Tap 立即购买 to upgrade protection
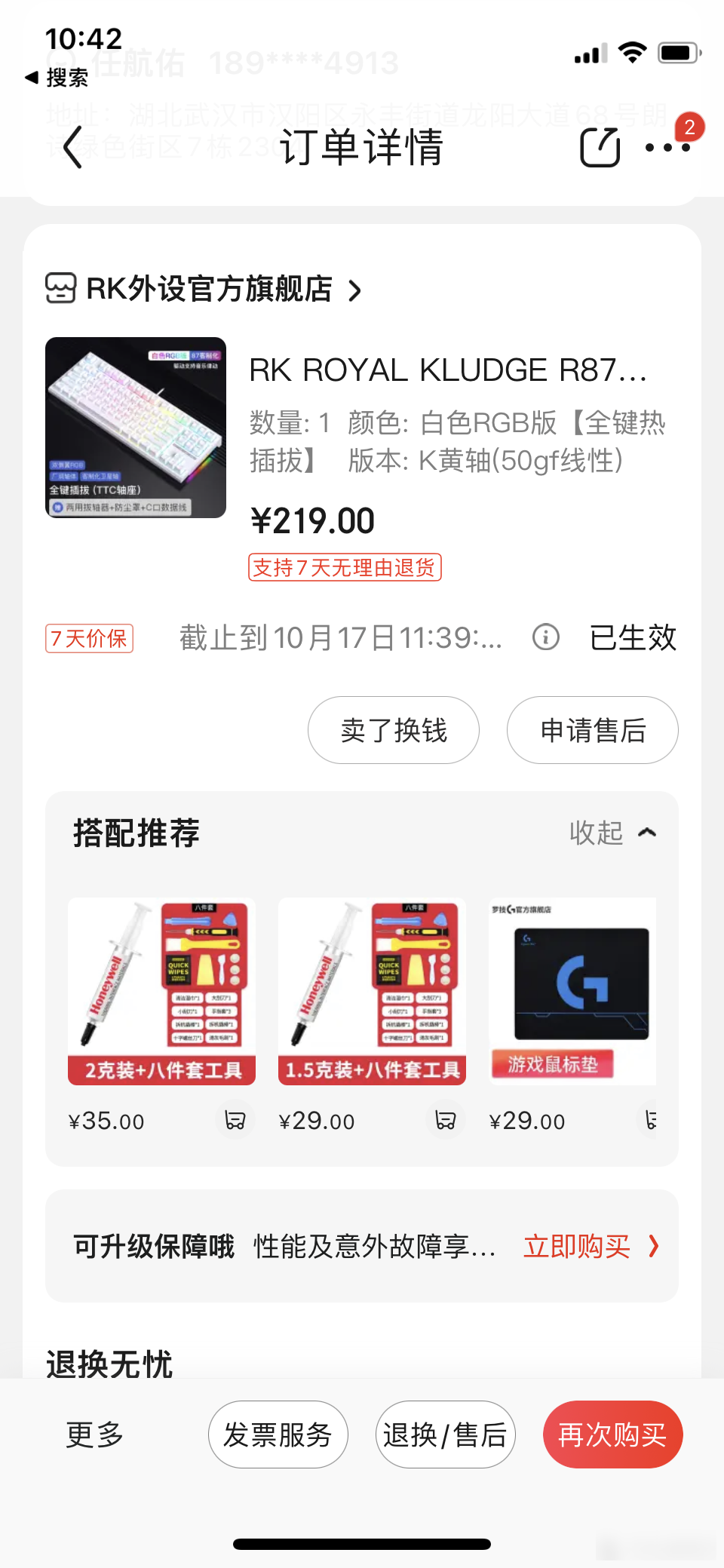This screenshot has width=724, height=1568. [x=591, y=1246]
